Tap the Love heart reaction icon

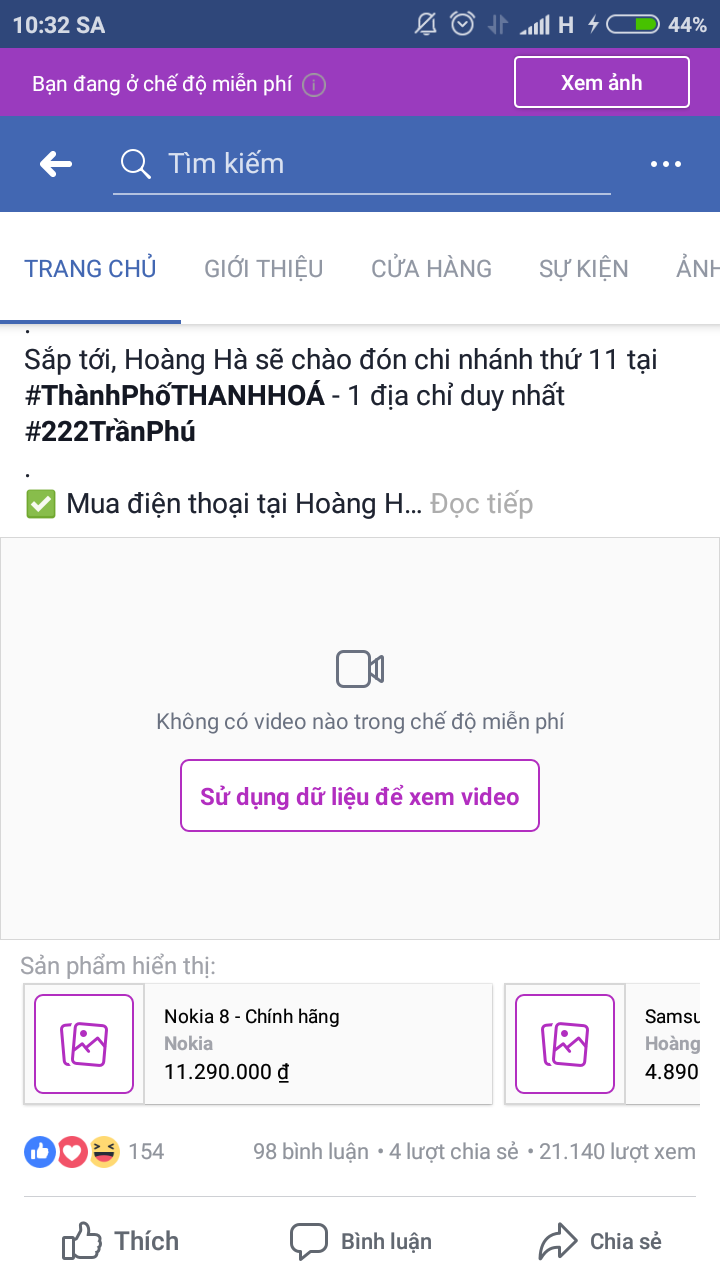pyautogui.click(x=72, y=1151)
